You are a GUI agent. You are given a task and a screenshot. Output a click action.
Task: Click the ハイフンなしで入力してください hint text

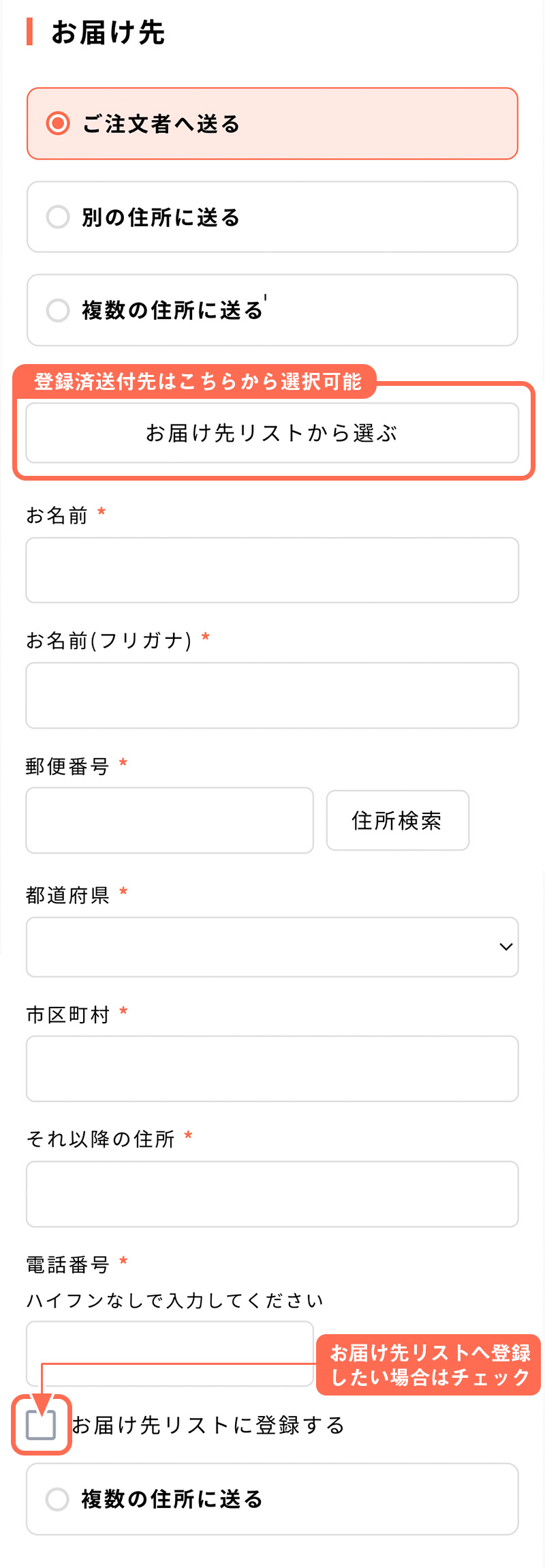pyautogui.click(x=174, y=1299)
